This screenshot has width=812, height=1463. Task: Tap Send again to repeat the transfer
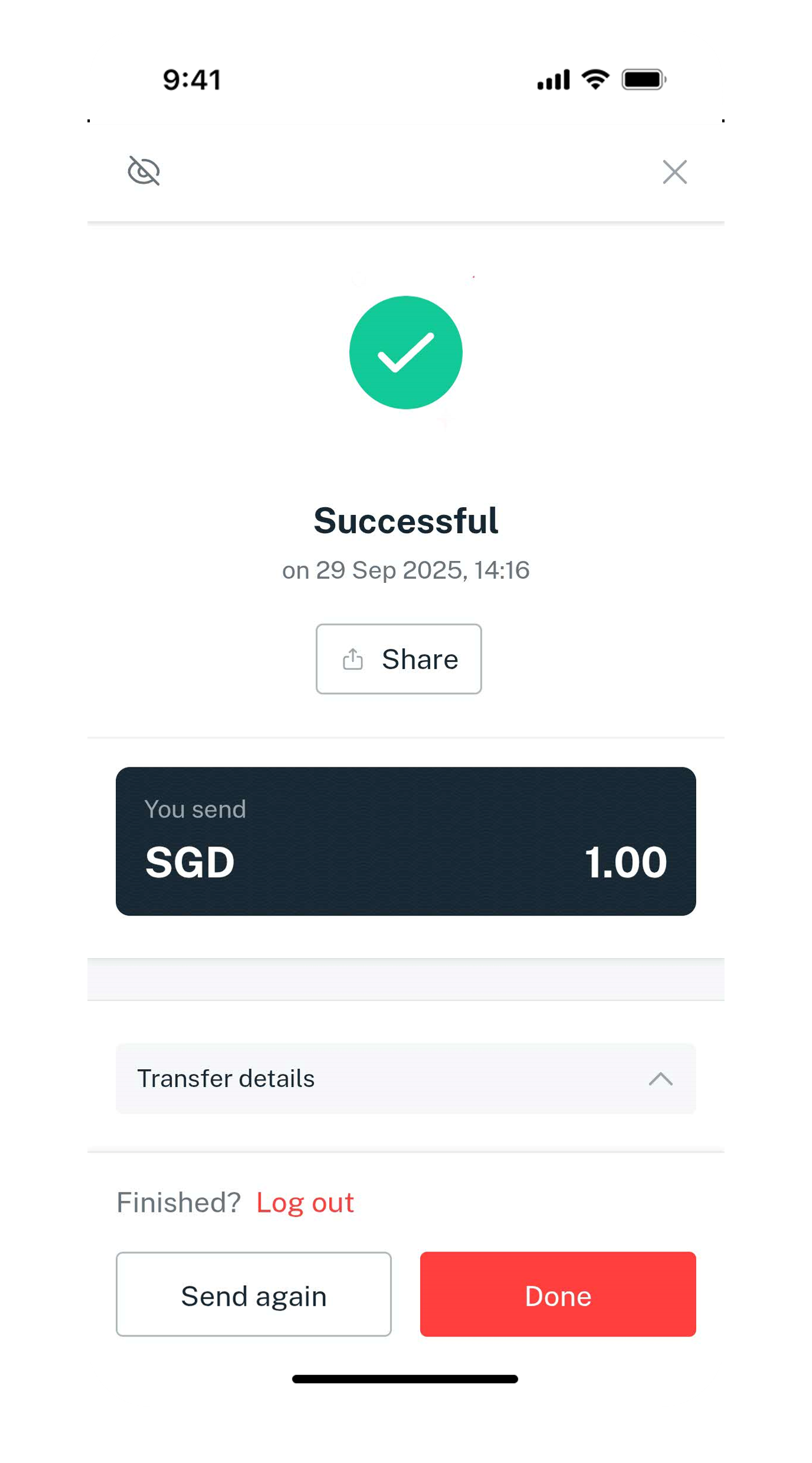[x=254, y=1295]
